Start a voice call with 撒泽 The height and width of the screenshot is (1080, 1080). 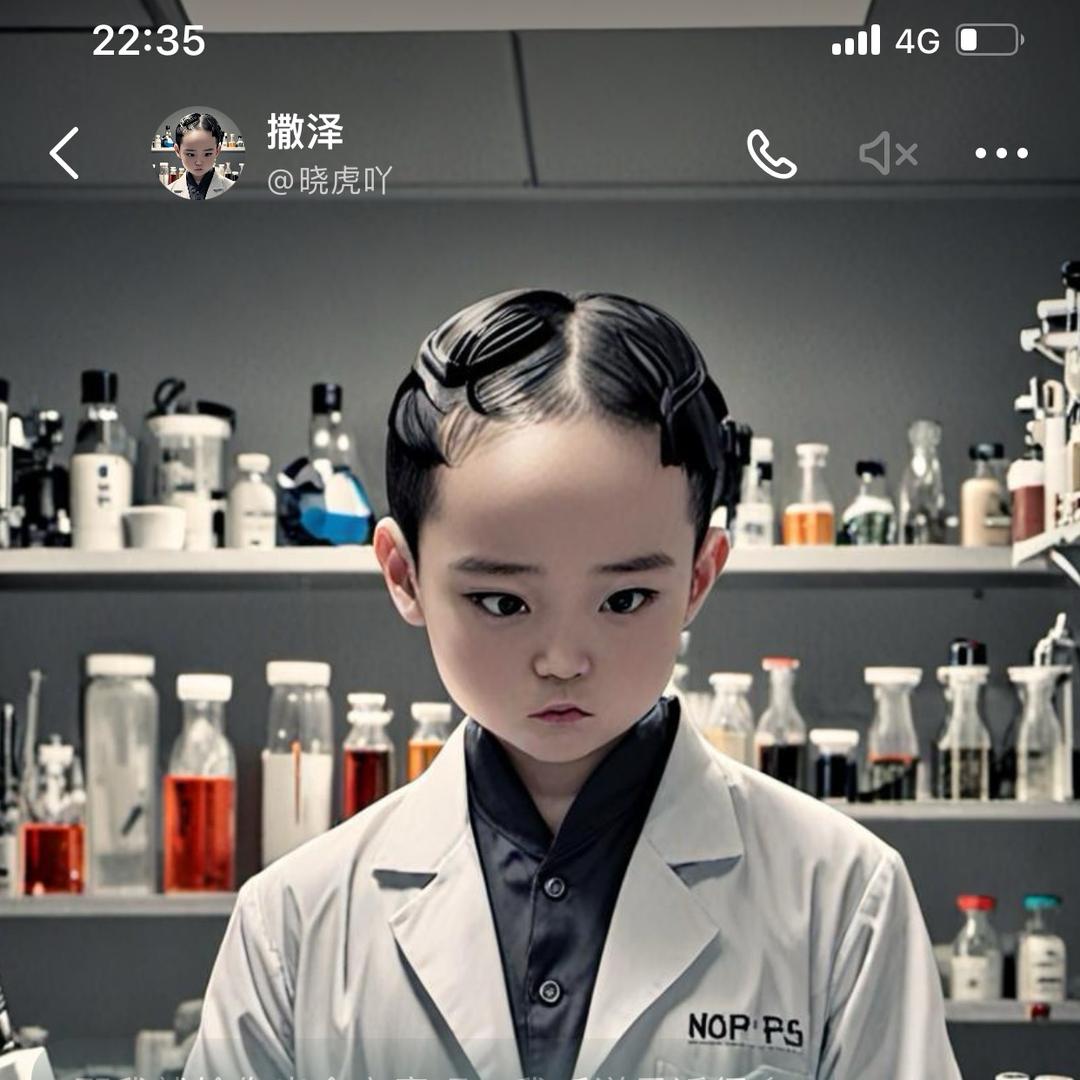point(771,154)
